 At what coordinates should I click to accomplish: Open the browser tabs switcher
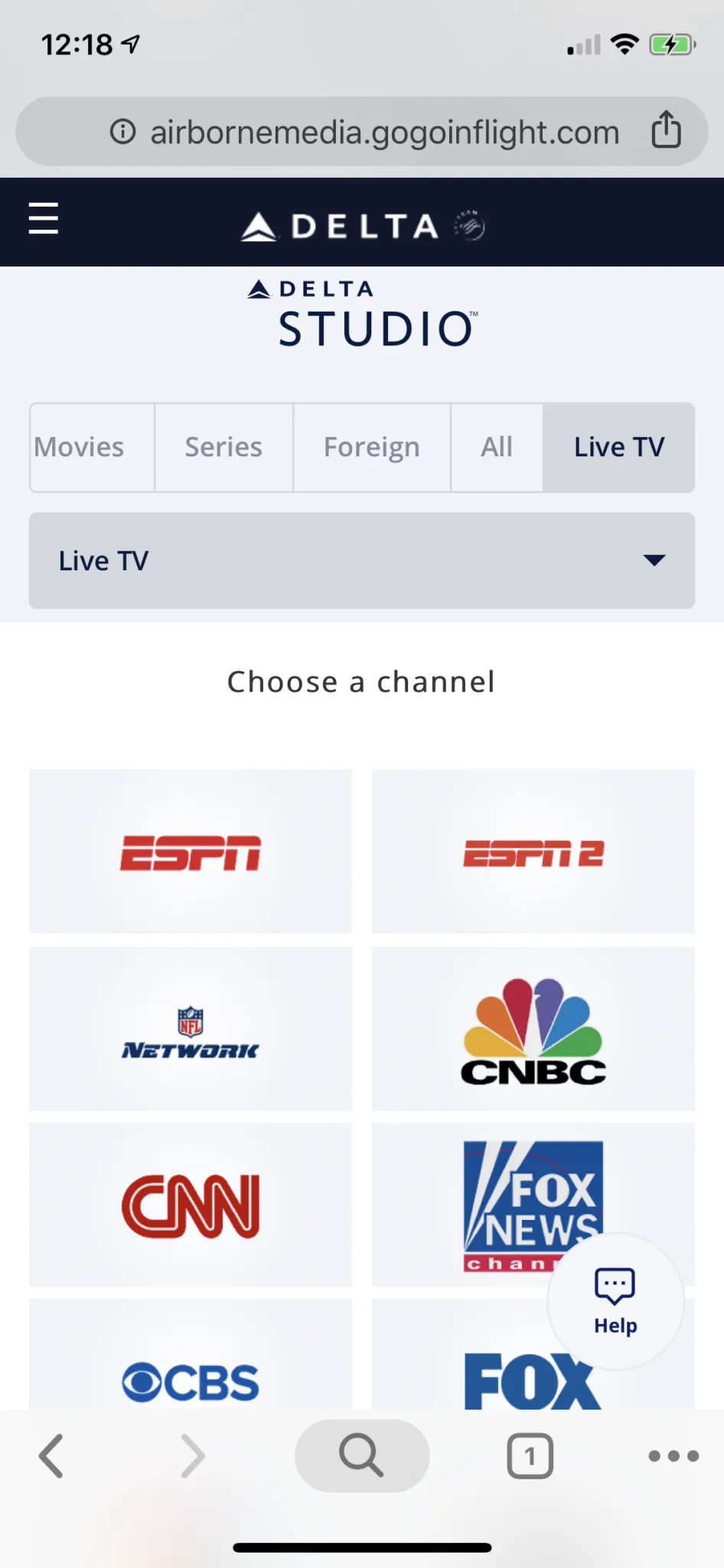tap(530, 1455)
